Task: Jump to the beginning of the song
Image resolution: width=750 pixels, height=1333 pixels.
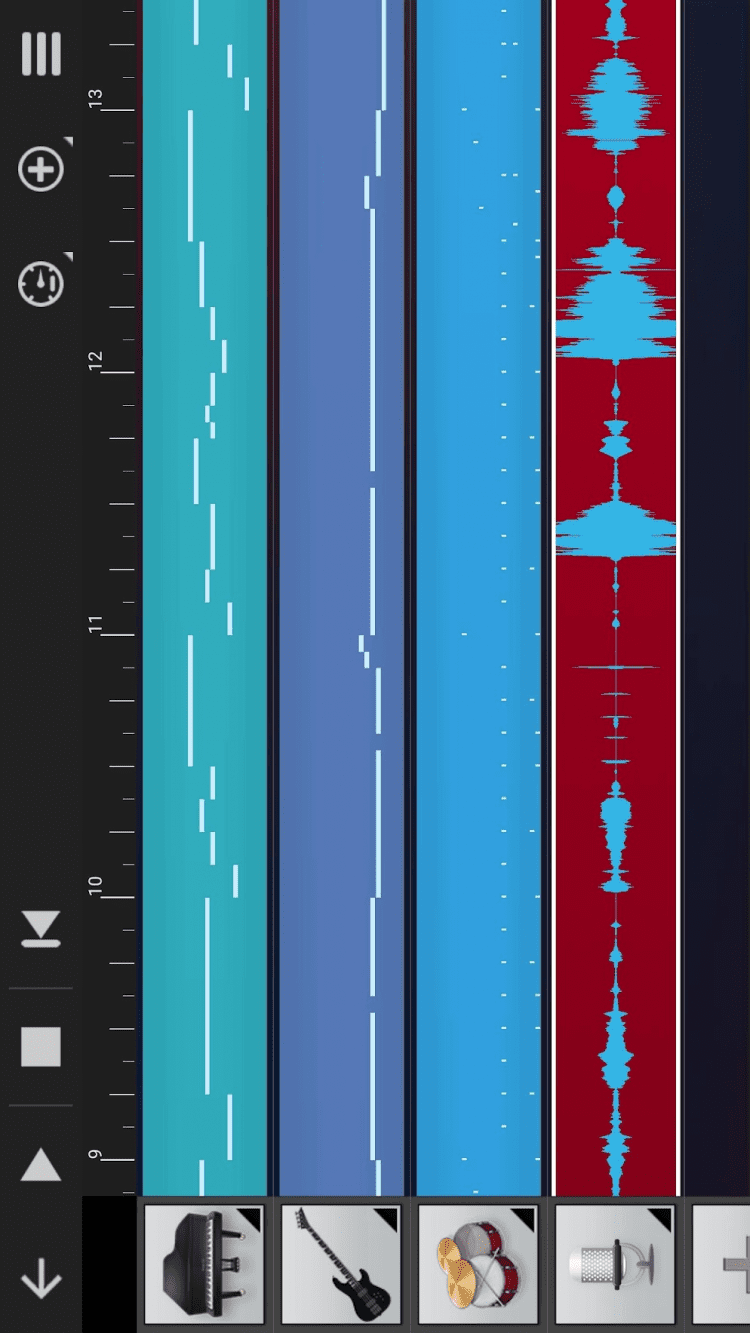Action: 41,929
